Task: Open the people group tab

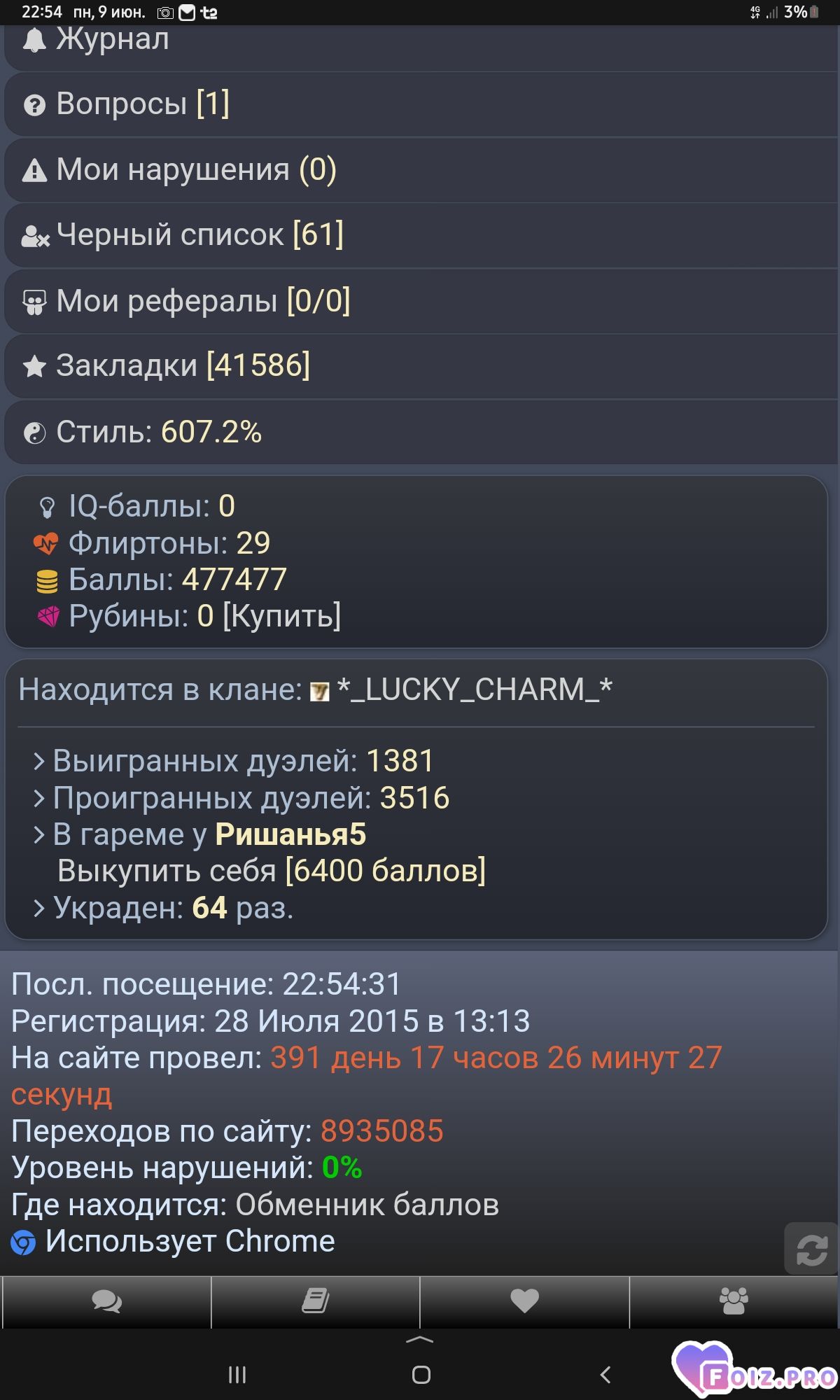Action: [x=734, y=1302]
